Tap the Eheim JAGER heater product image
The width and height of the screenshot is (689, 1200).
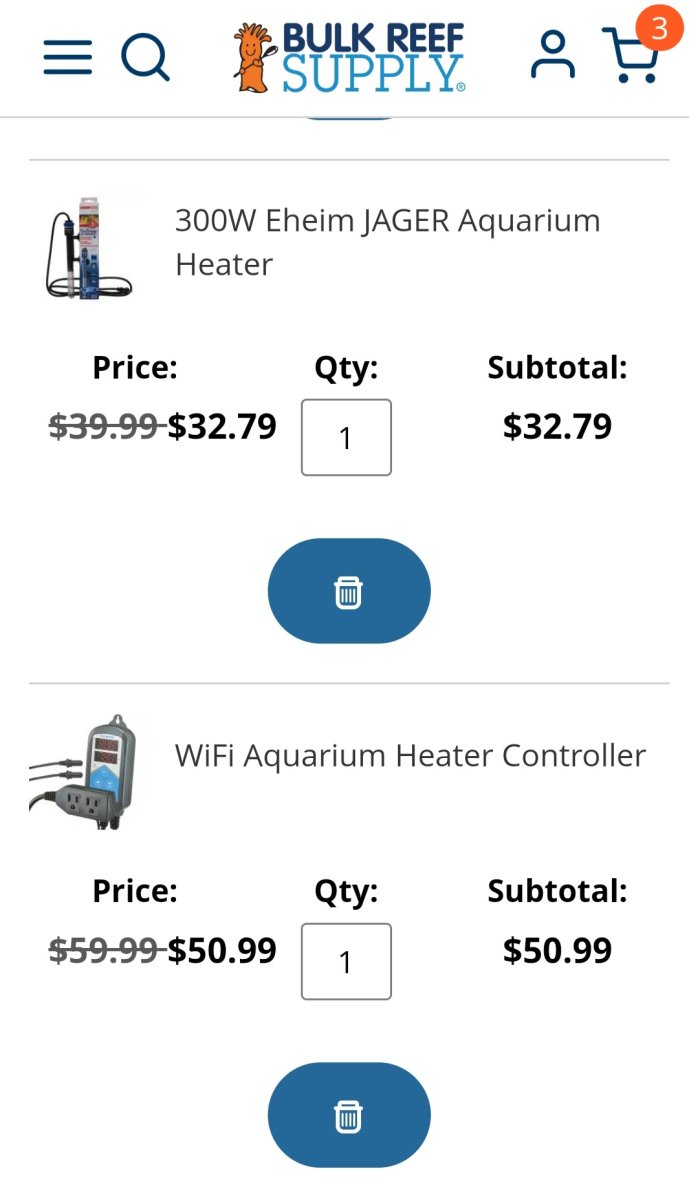(89, 246)
